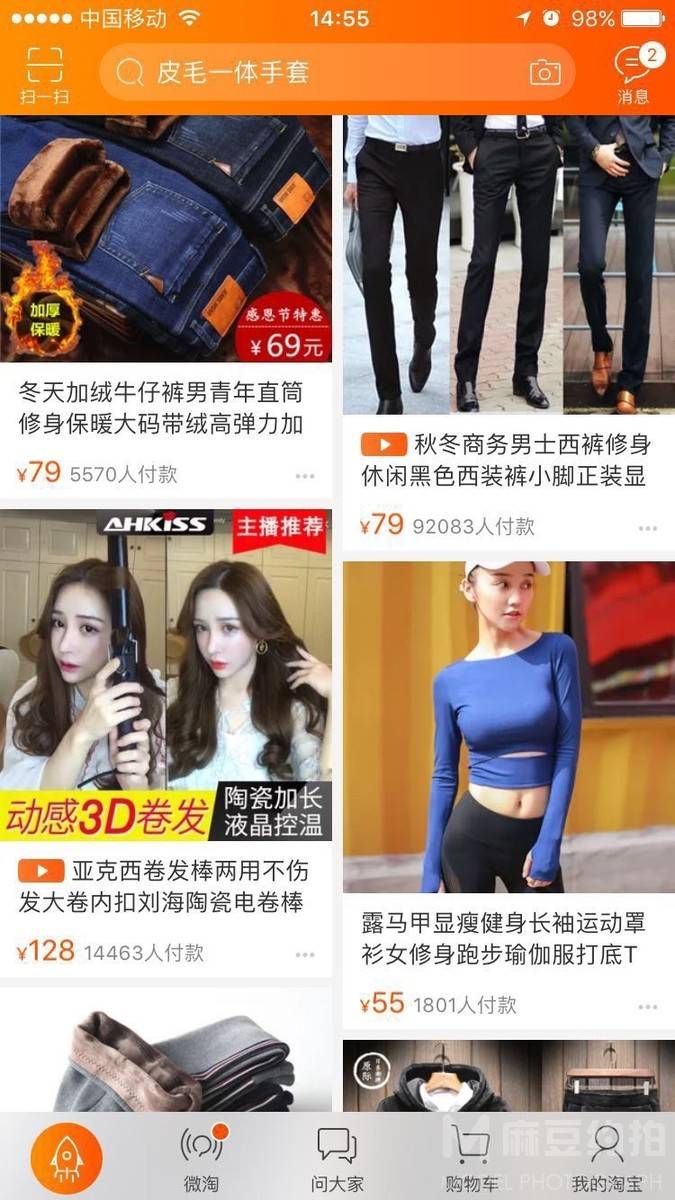Screen dimensions: 675x1200
Task: Open camera image search
Action: click(544, 72)
